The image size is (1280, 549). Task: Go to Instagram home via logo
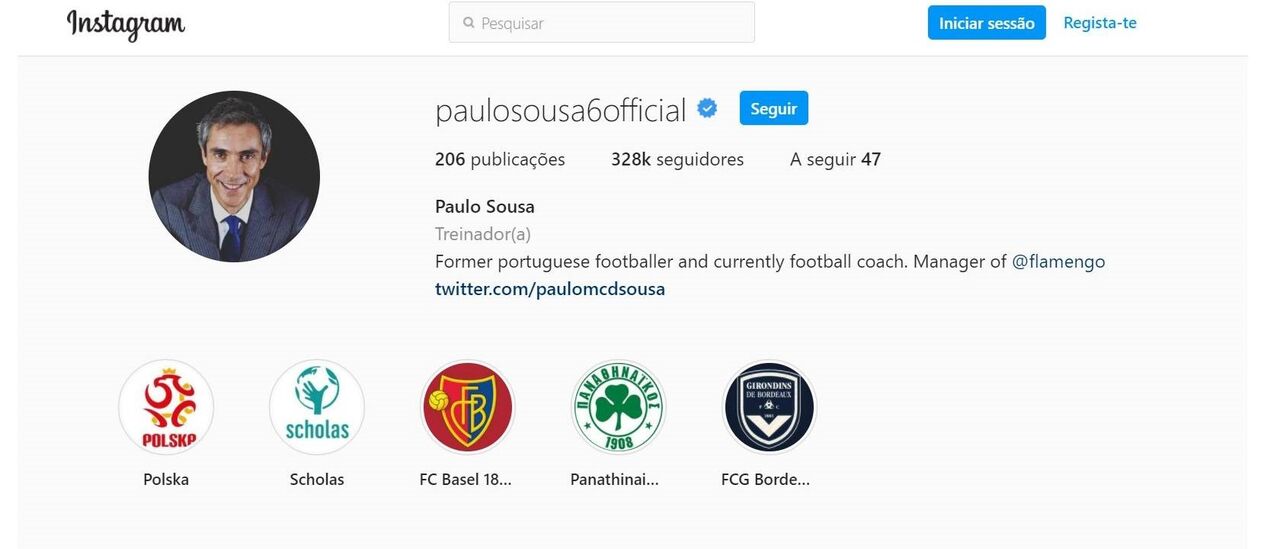coord(126,24)
